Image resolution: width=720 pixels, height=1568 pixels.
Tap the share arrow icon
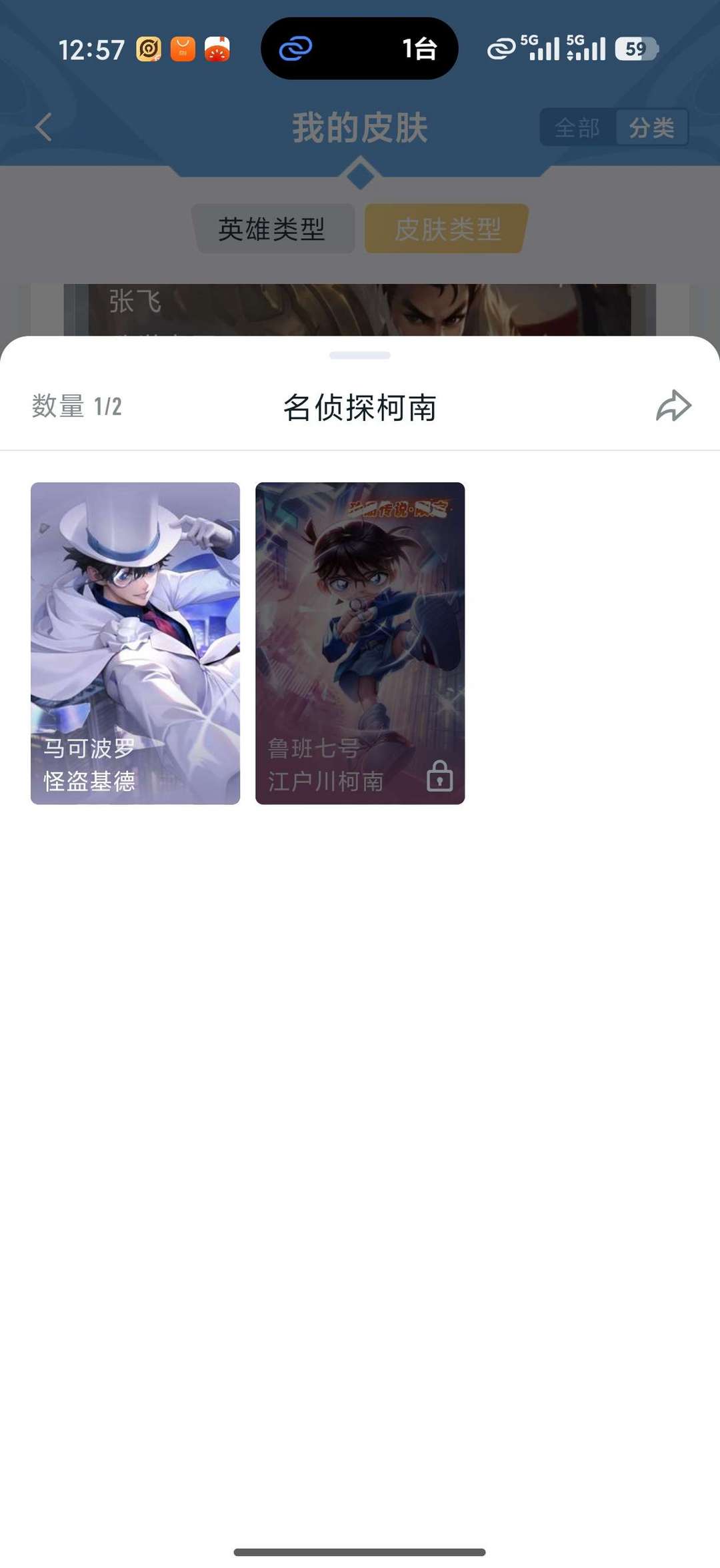click(x=675, y=406)
